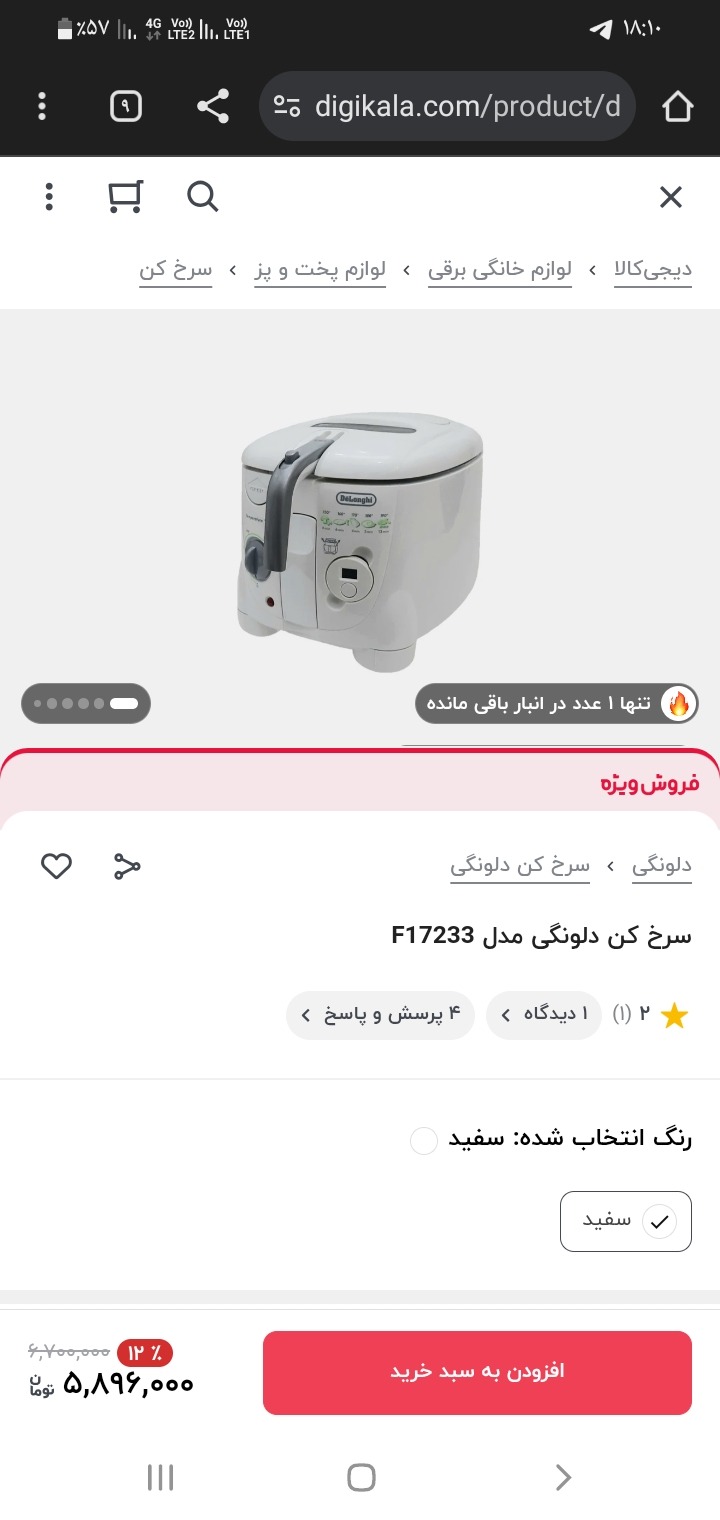
Task: Close the product page
Action: pyautogui.click(x=670, y=197)
